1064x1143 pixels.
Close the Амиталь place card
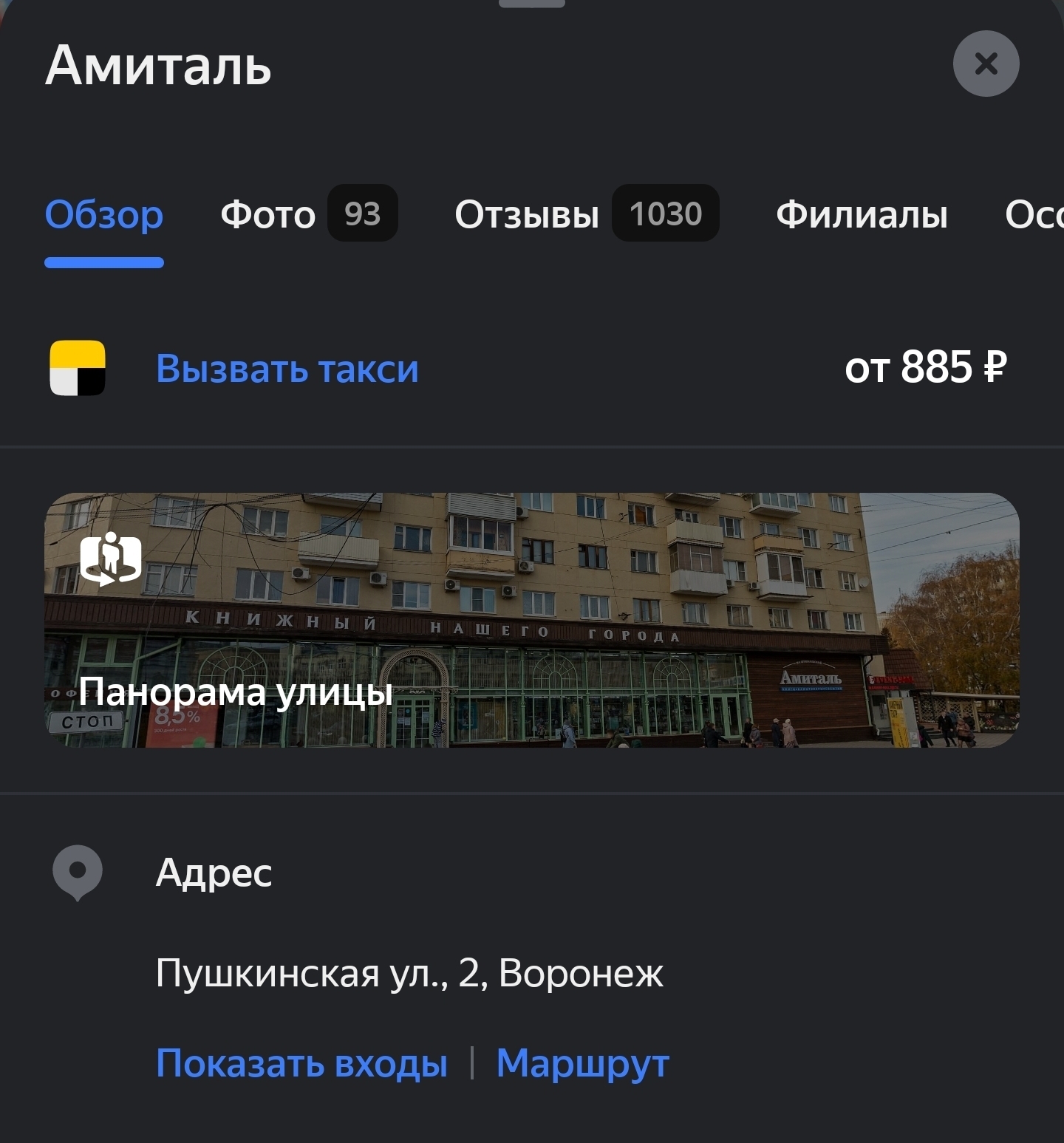(986, 64)
